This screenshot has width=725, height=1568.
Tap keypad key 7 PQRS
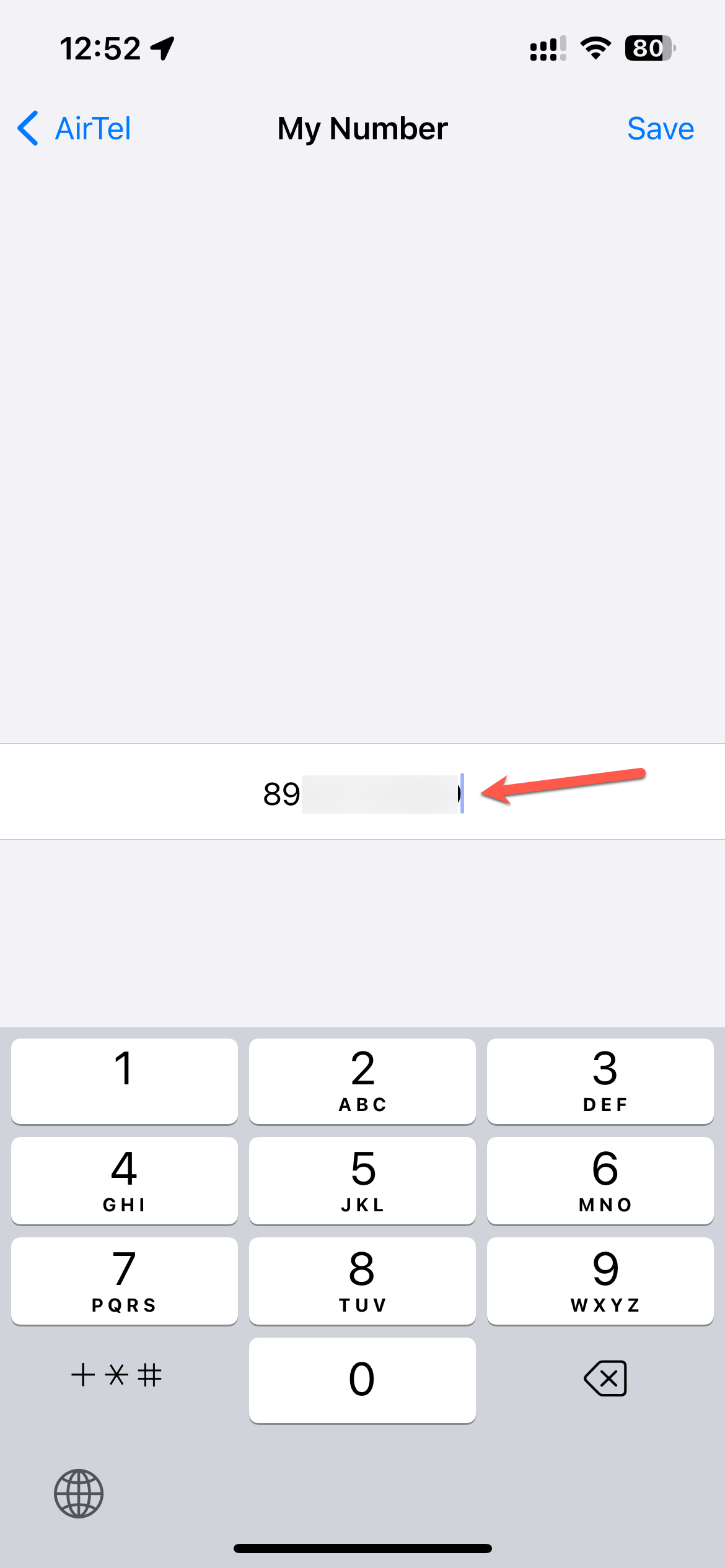pyautogui.click(x=124, y=1280)
